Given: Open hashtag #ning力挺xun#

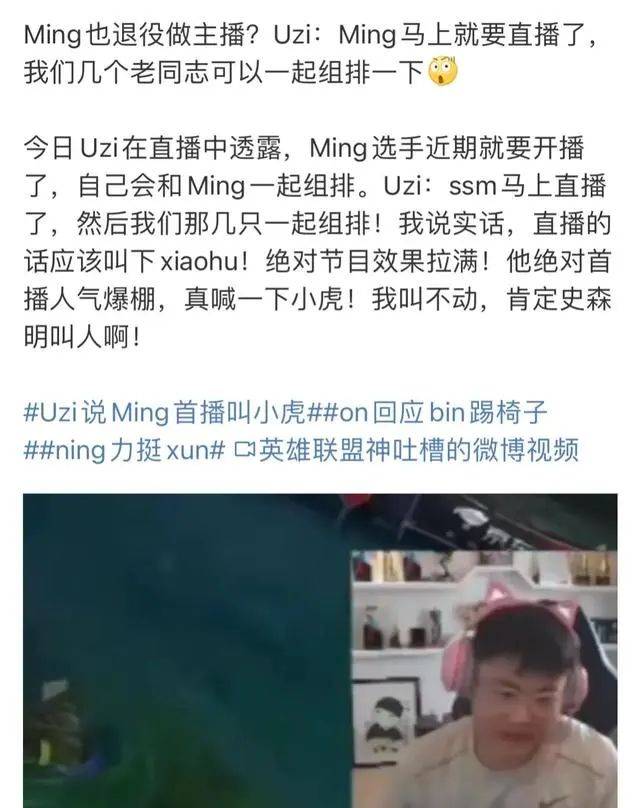Looking at the screenshot, I should [125, 450].
